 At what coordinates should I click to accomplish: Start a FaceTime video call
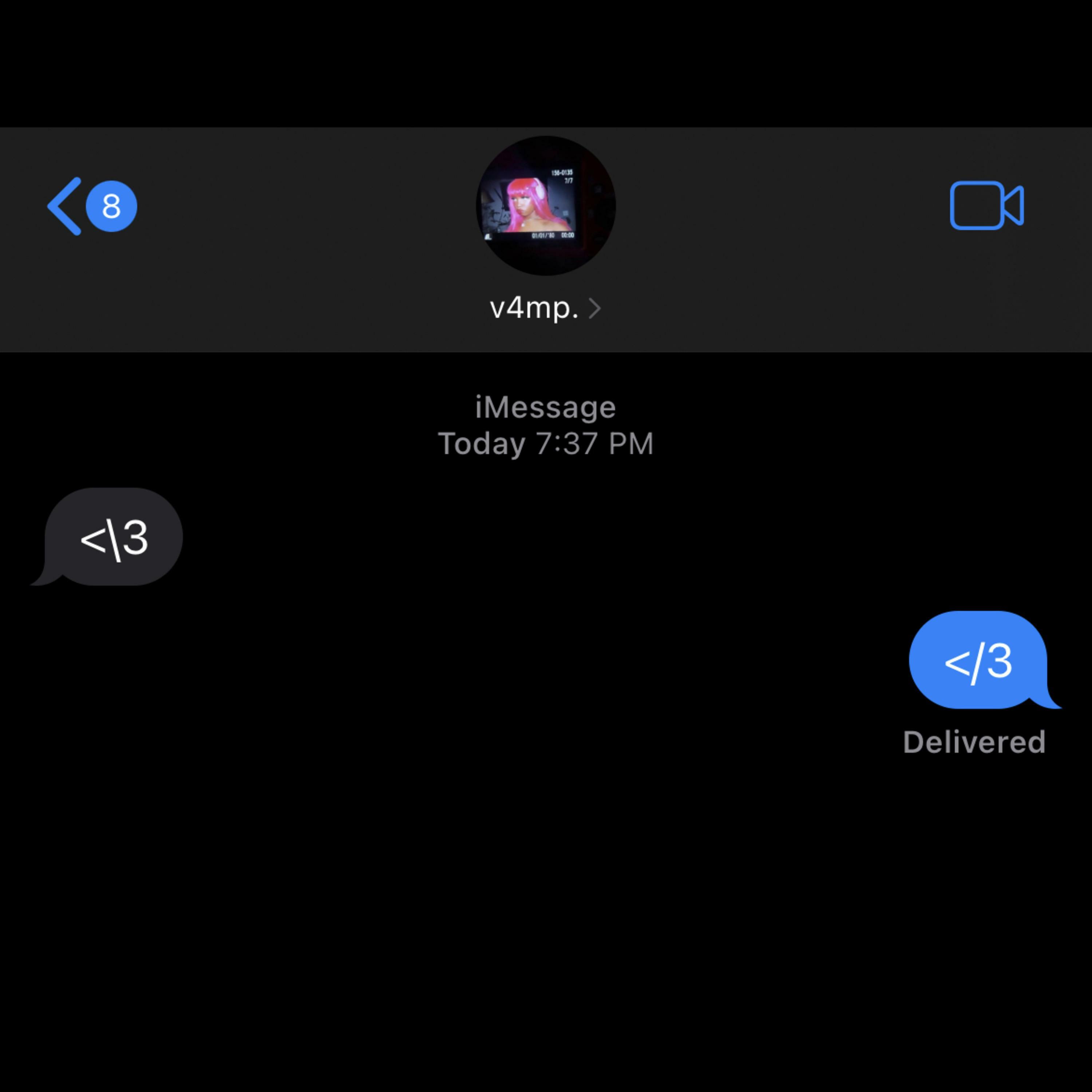986,206
